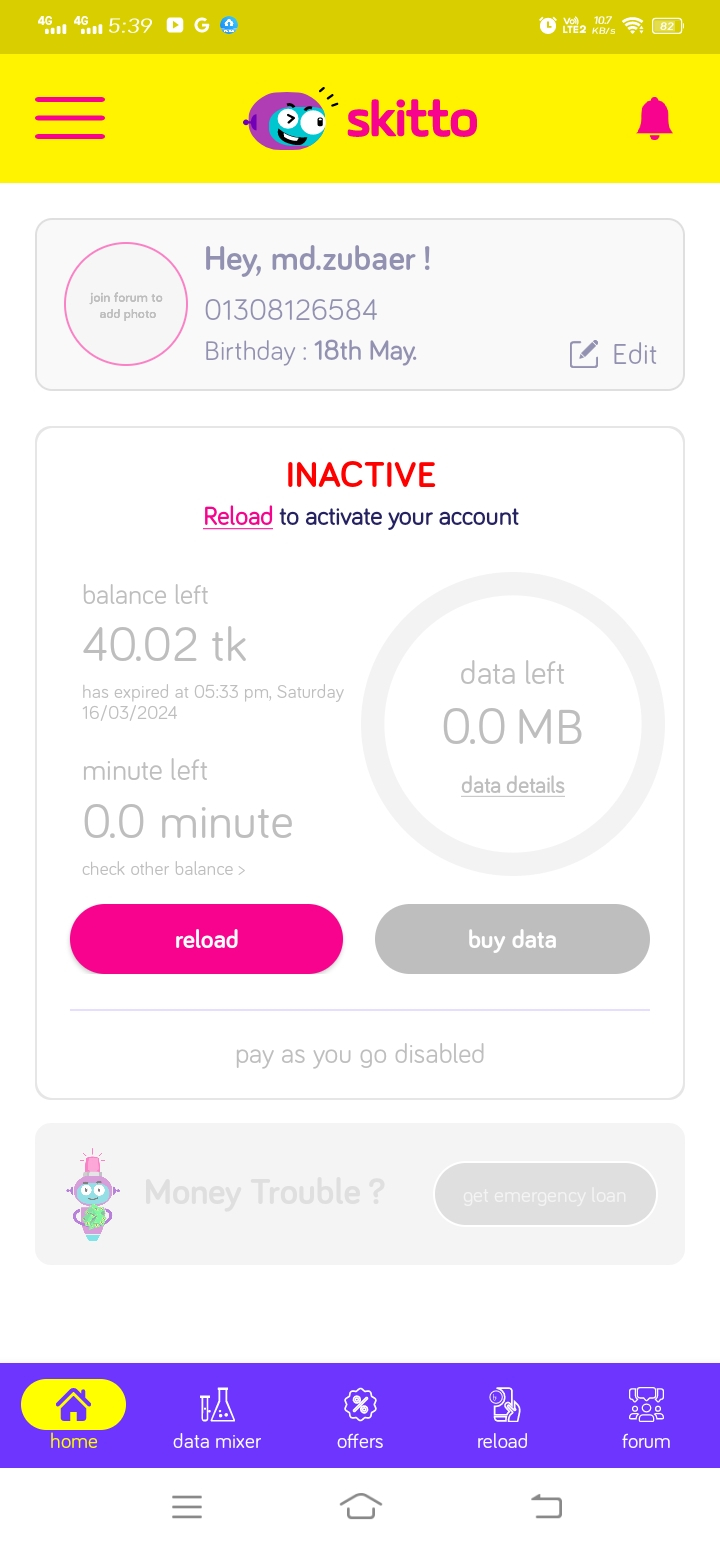
Task: Tap the system back button
Action: point(546,1506)
